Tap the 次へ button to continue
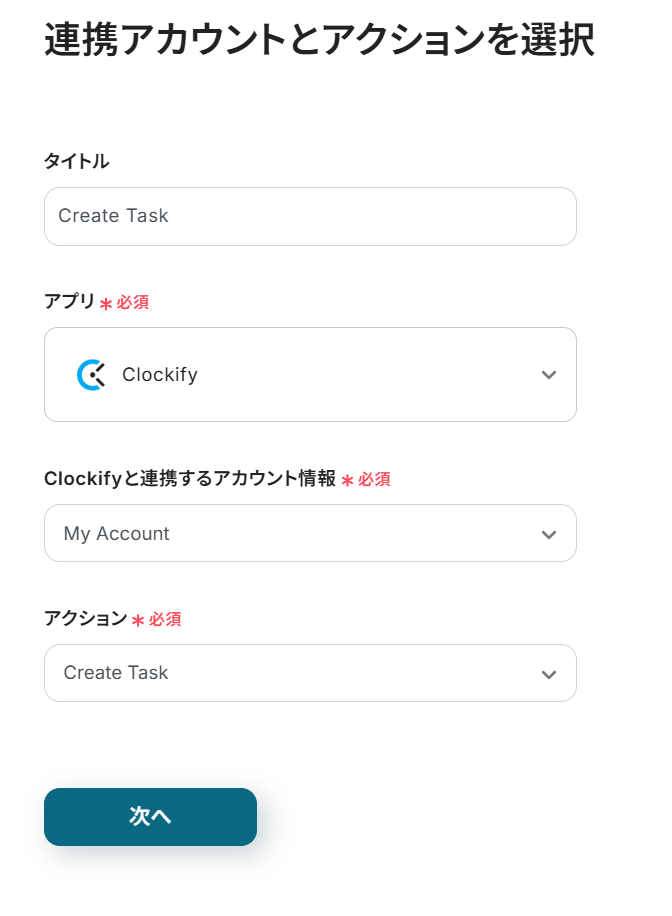The height and width of the screenshot is (916, 672). point(150,817)
